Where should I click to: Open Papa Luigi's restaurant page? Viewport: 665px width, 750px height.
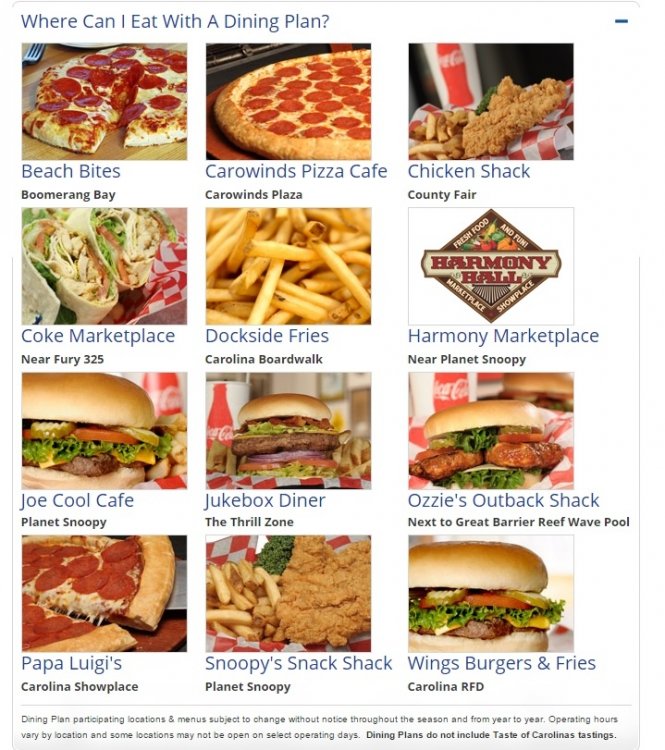(x=71, y=663)
